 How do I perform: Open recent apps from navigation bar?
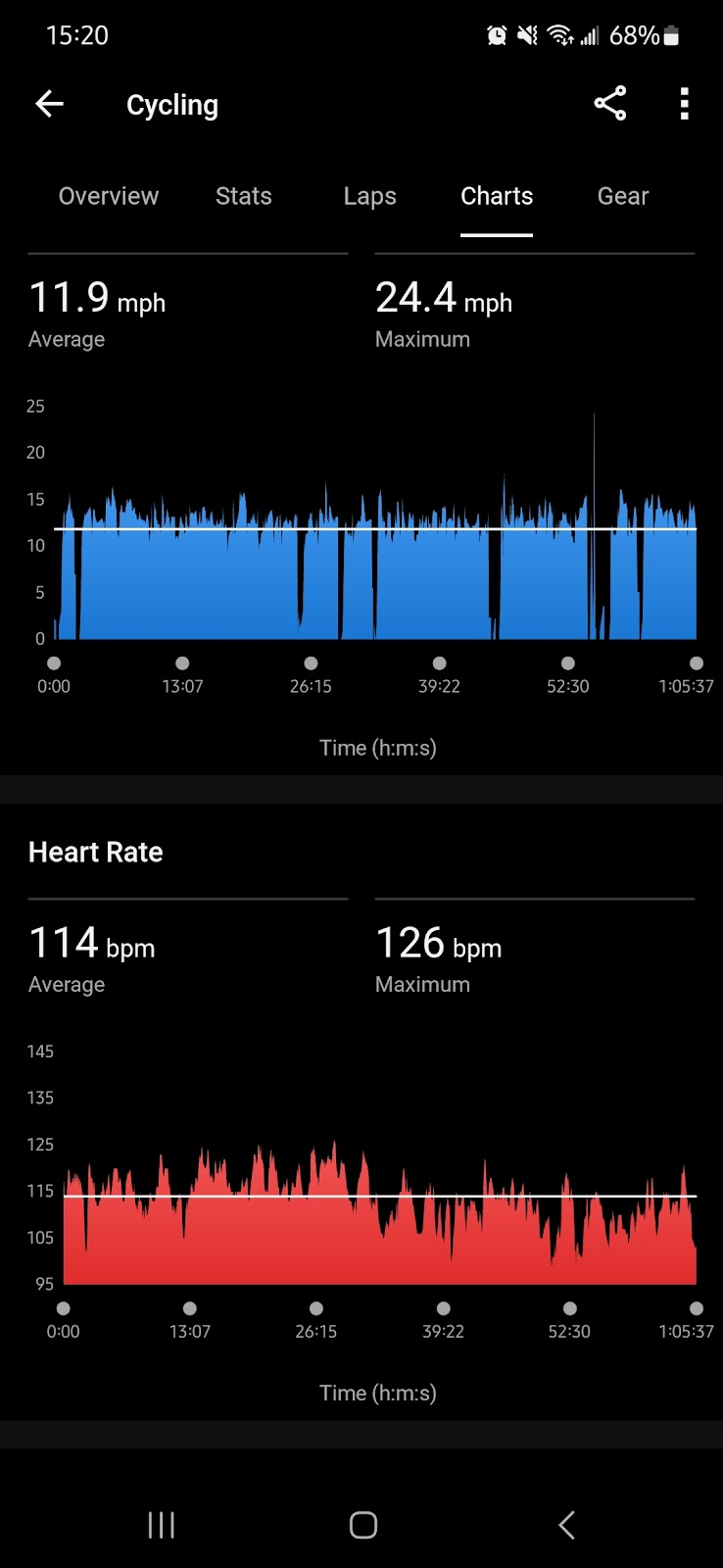point(161,1525)
